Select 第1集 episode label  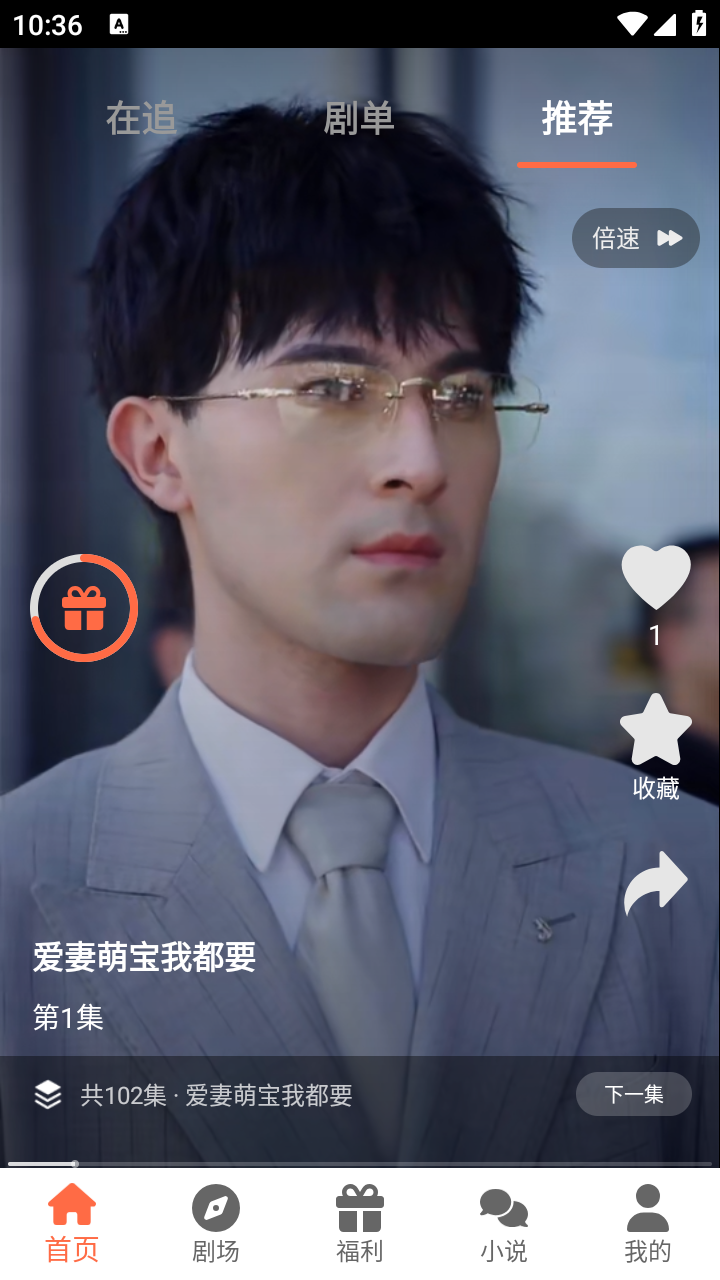pos(66,1016)
